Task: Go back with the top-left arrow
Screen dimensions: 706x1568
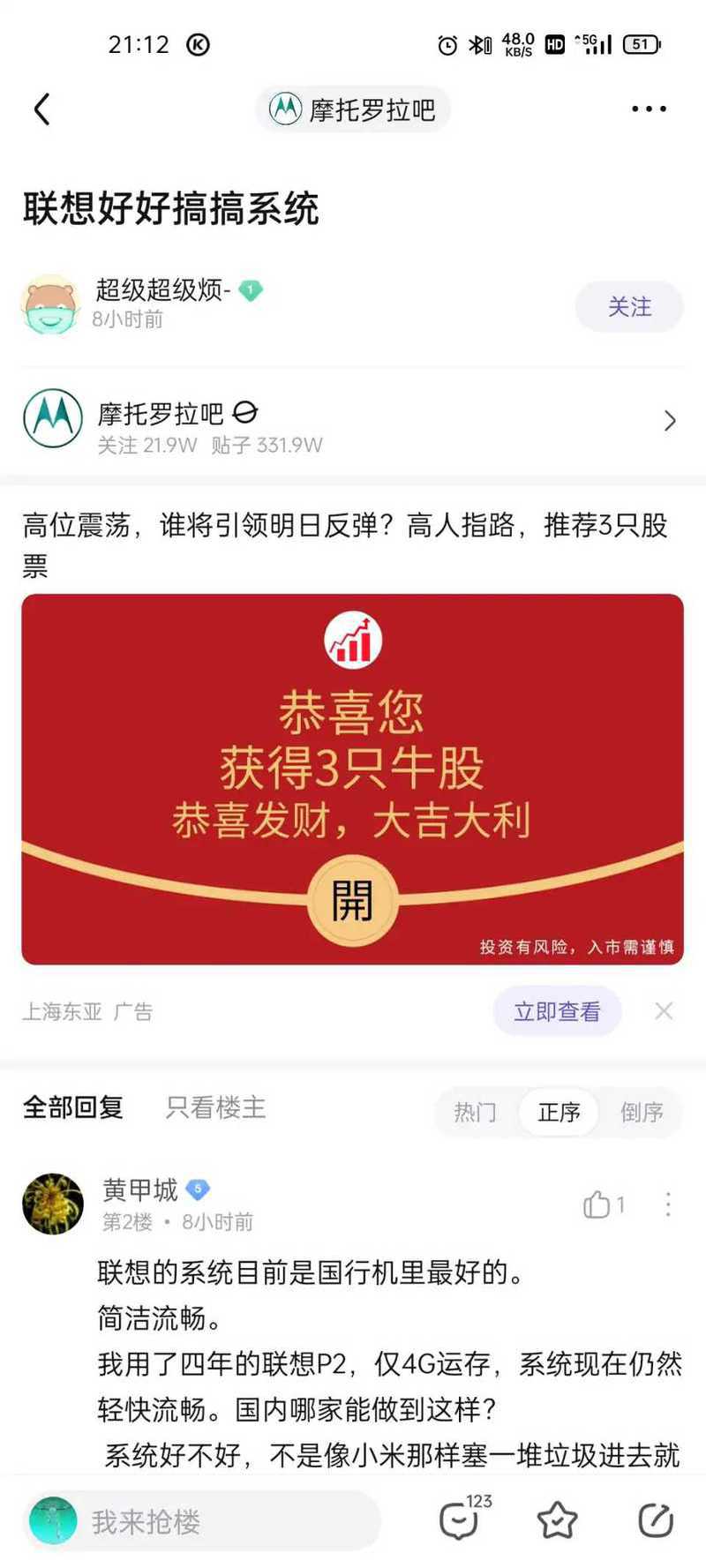Action: tap(41, 109)
